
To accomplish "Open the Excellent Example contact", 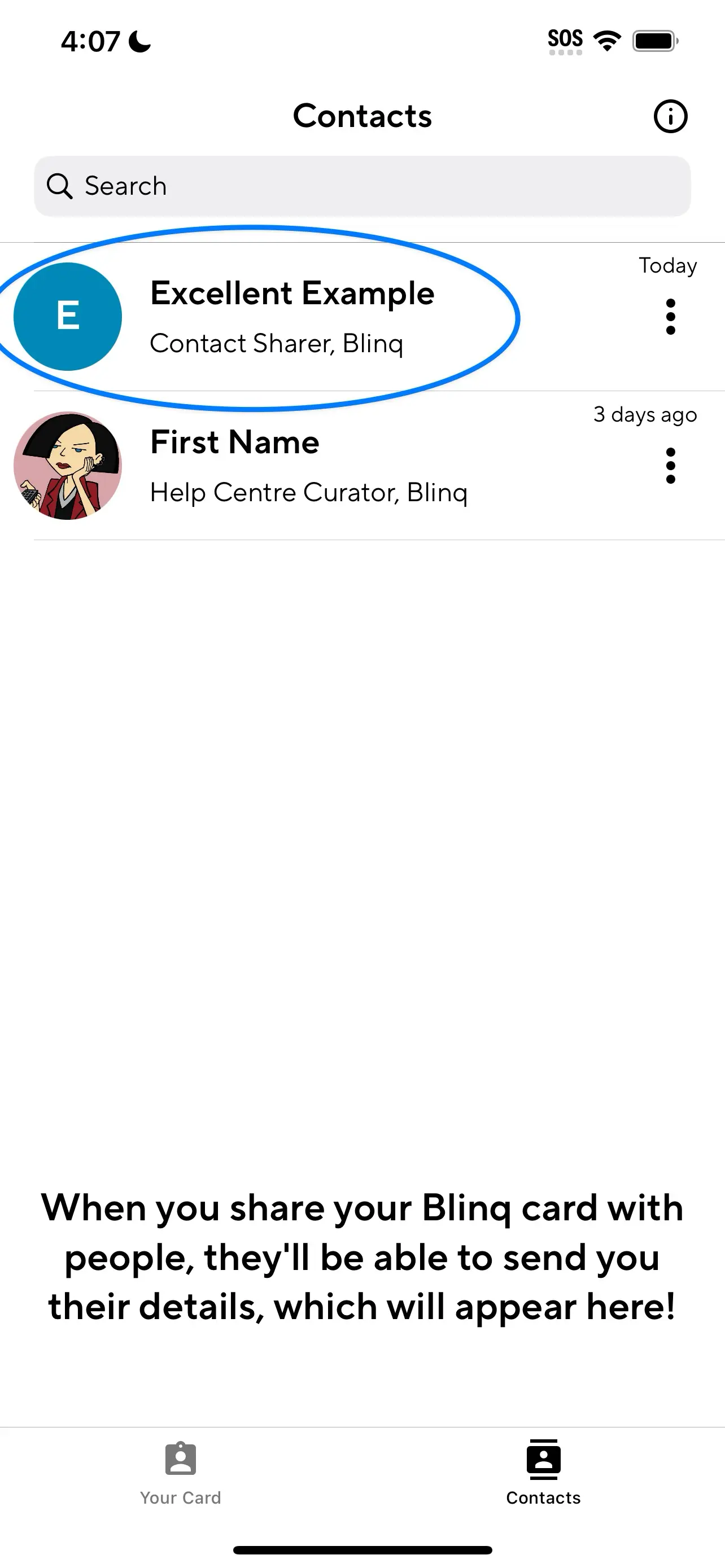I will [x=292, y=317].
